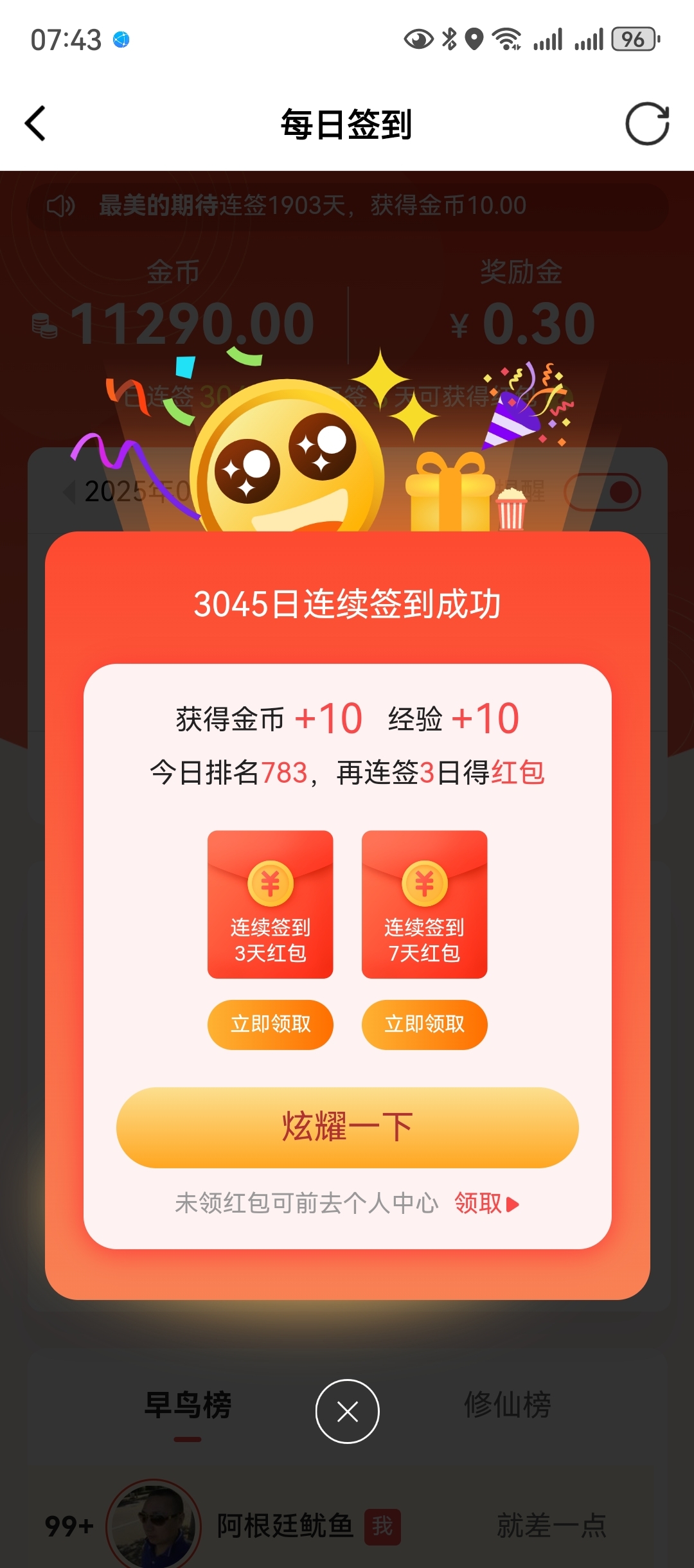Claim the 3天红包 with 立即领取
694x1568 pixels.
[270, 1024]
